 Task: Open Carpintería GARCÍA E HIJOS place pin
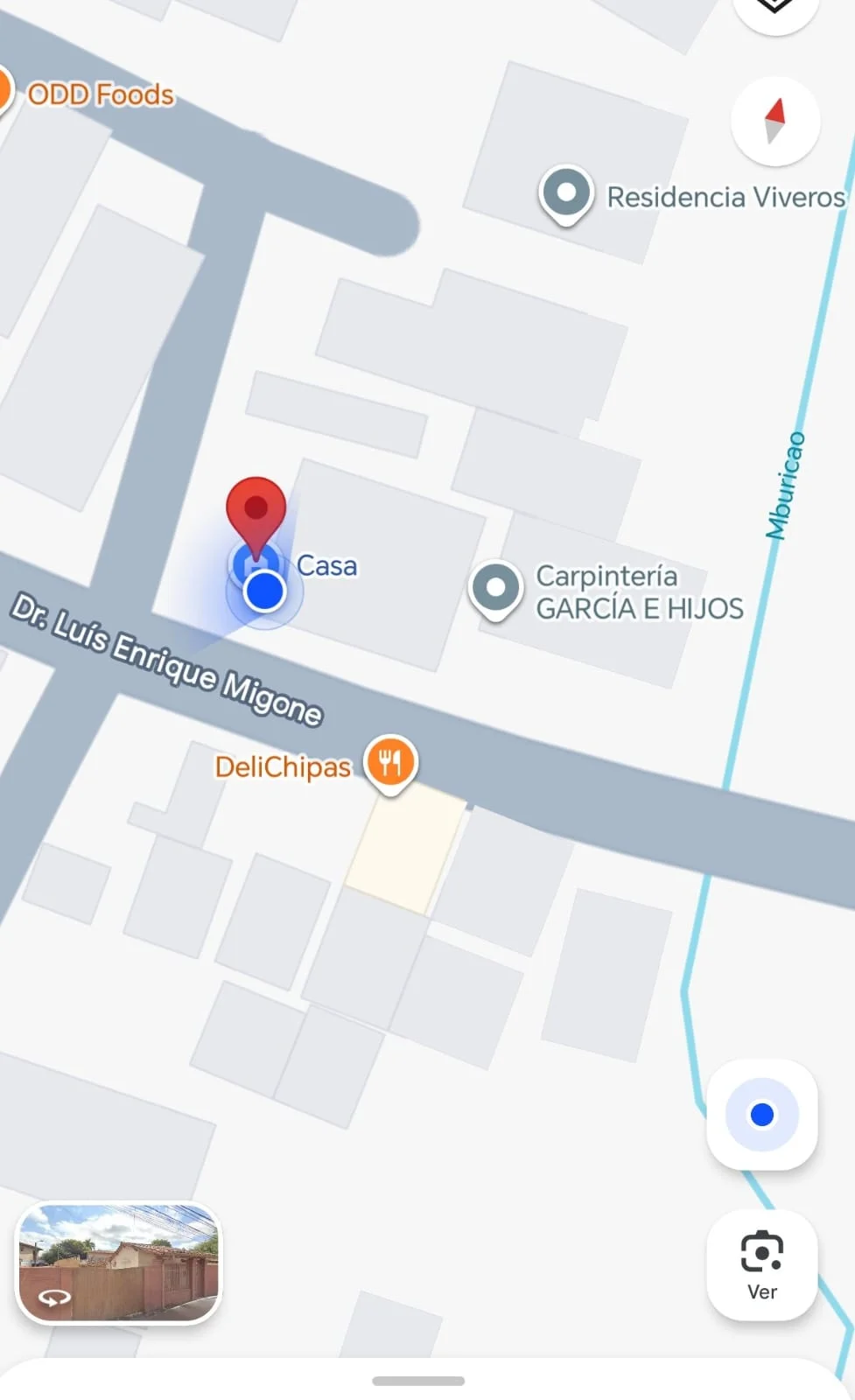click(x=496, y=588)
